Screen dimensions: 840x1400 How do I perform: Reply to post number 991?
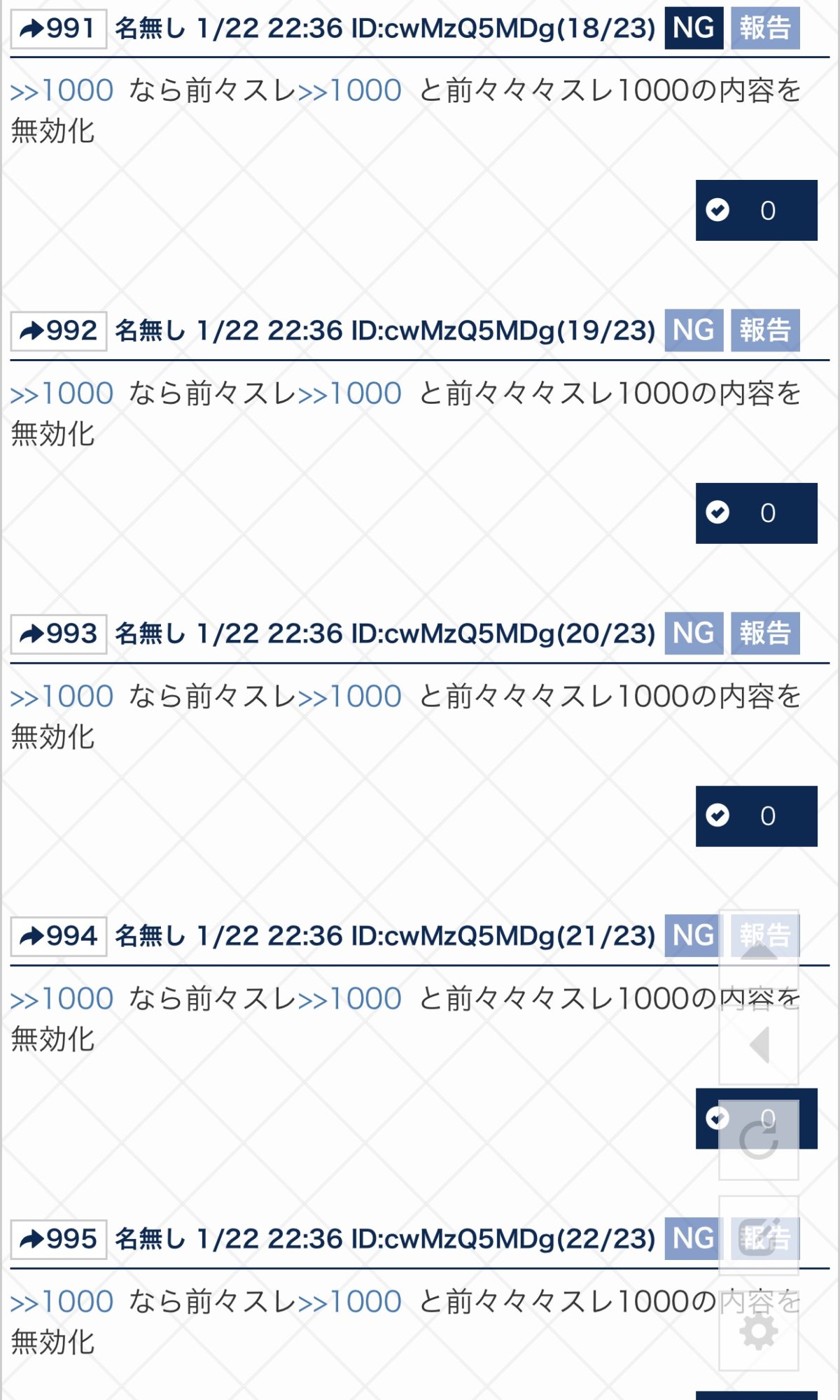58,29
